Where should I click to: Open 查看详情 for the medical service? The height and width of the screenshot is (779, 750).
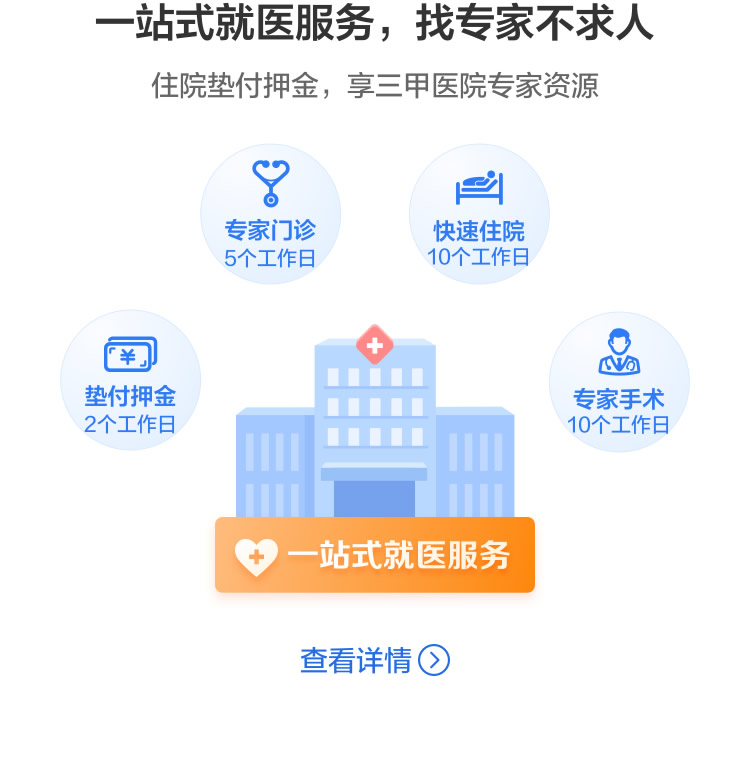374,660
